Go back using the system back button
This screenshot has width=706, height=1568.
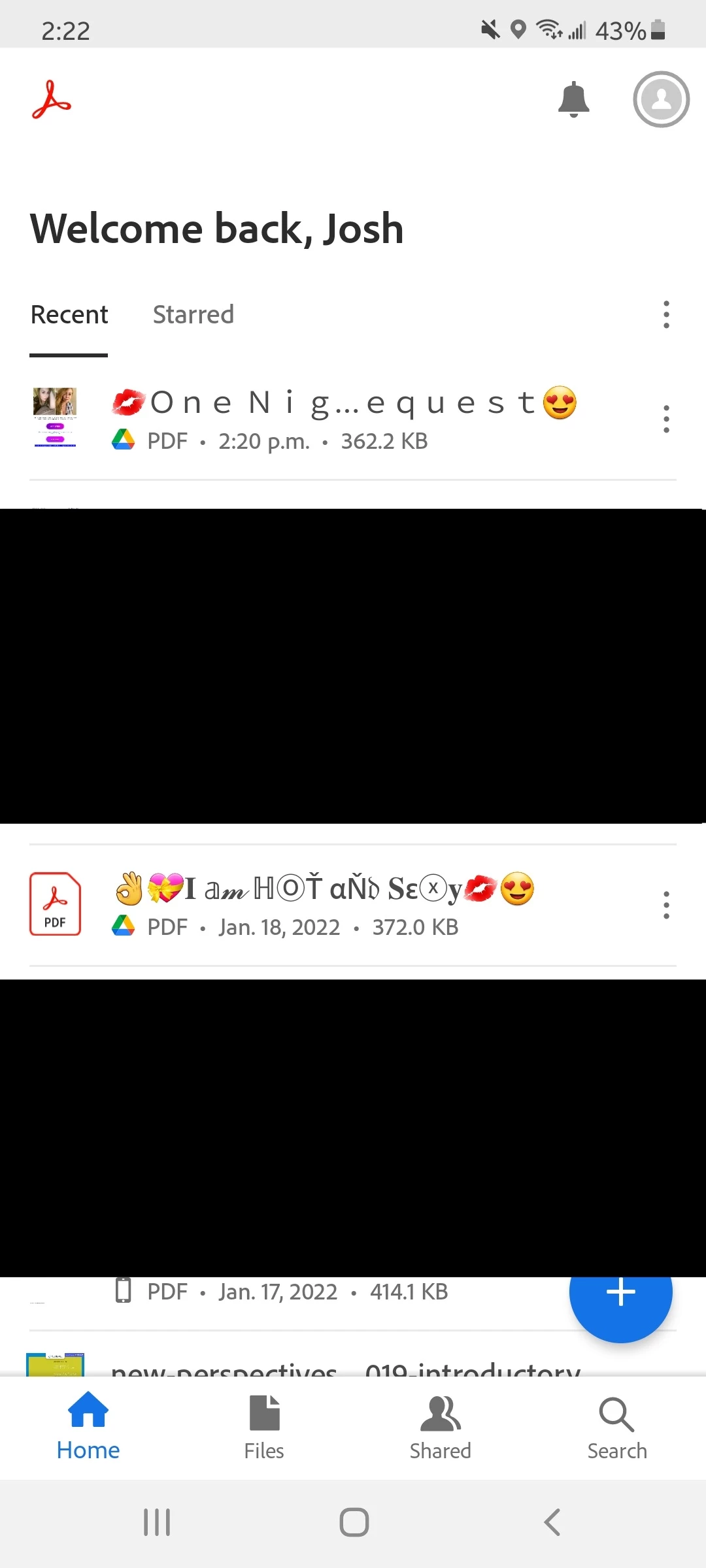pyautogui.click(x=552, y=1522)
